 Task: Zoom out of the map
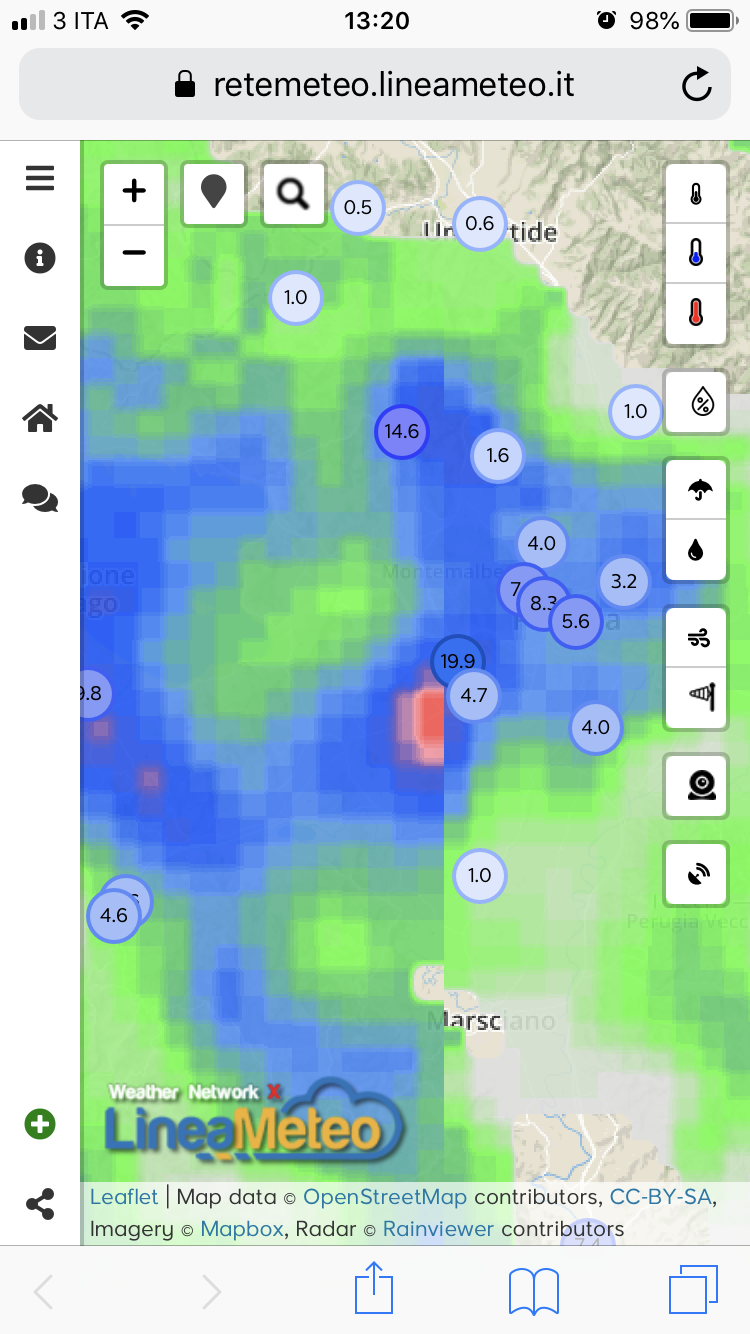134,253
